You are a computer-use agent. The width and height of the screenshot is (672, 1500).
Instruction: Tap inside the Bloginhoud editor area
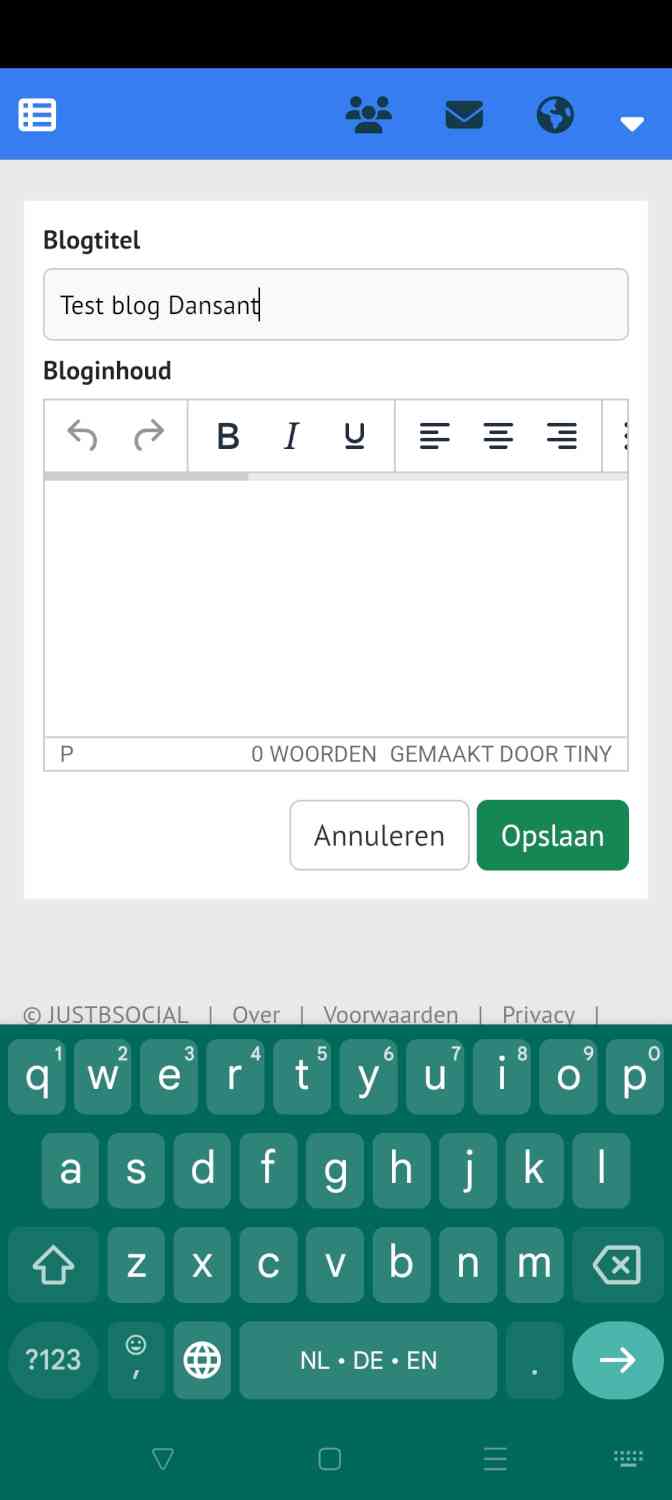pos(335,610)
